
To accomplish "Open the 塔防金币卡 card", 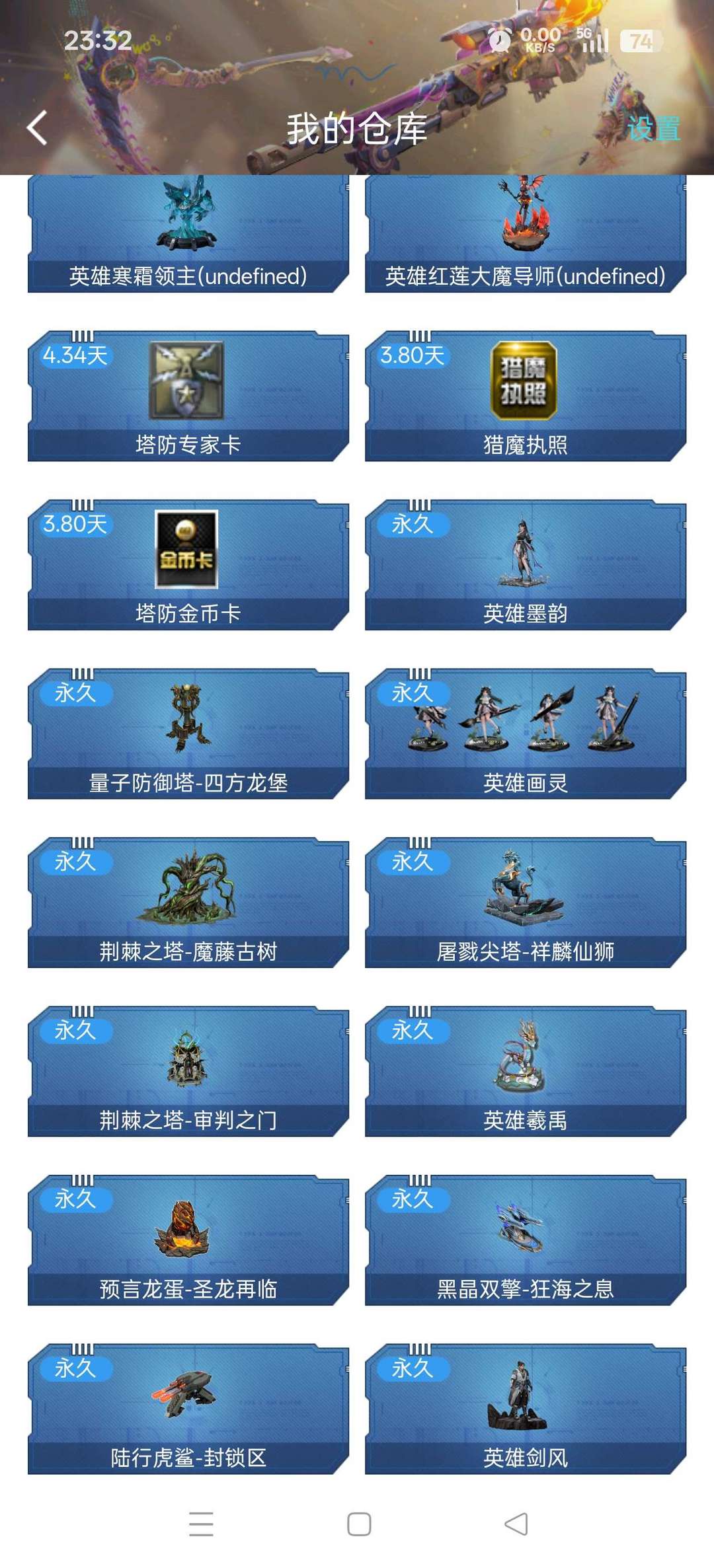I will (188, 565).
